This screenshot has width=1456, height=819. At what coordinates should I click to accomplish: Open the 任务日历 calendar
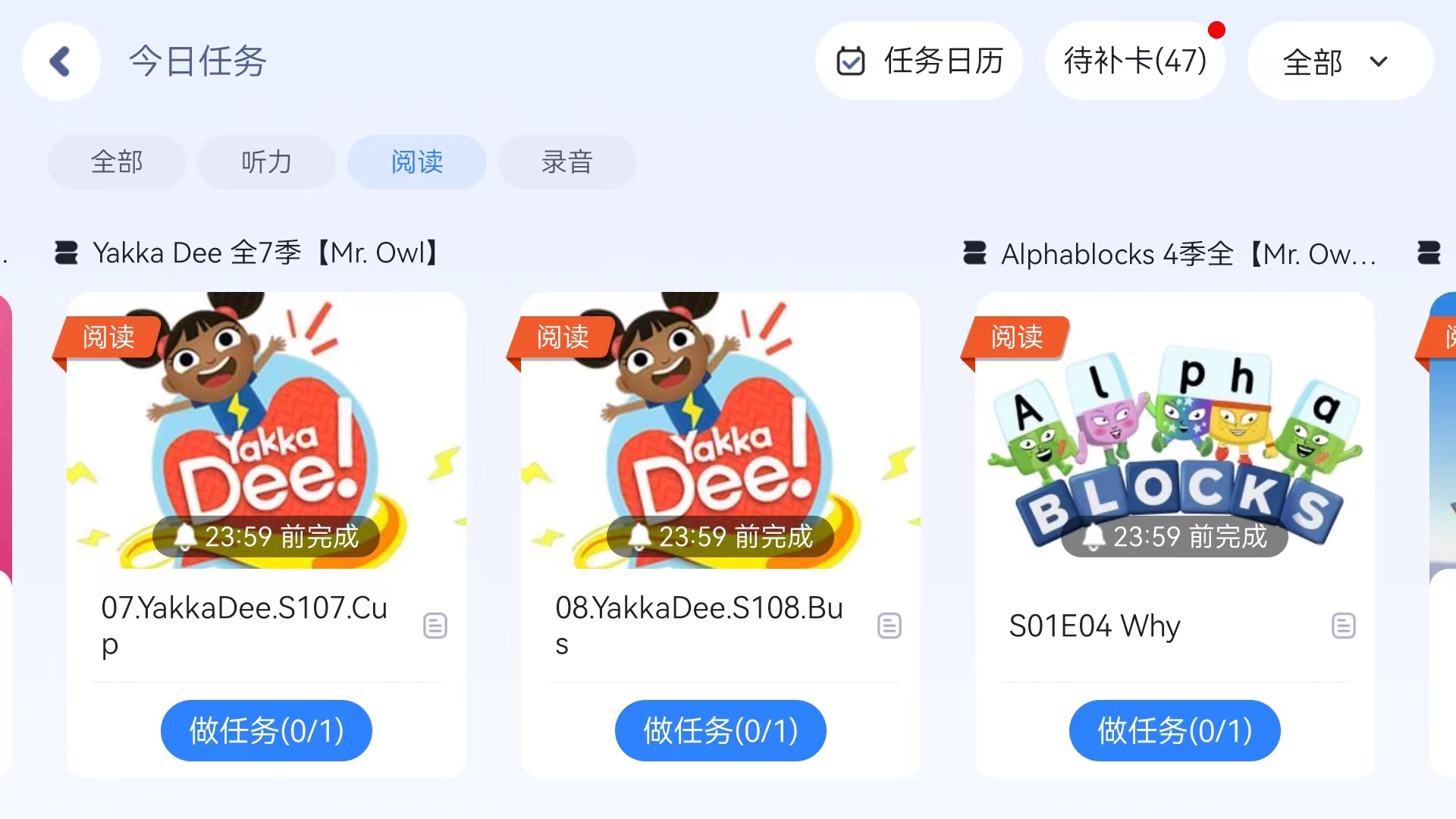click(x=919, y=61)
